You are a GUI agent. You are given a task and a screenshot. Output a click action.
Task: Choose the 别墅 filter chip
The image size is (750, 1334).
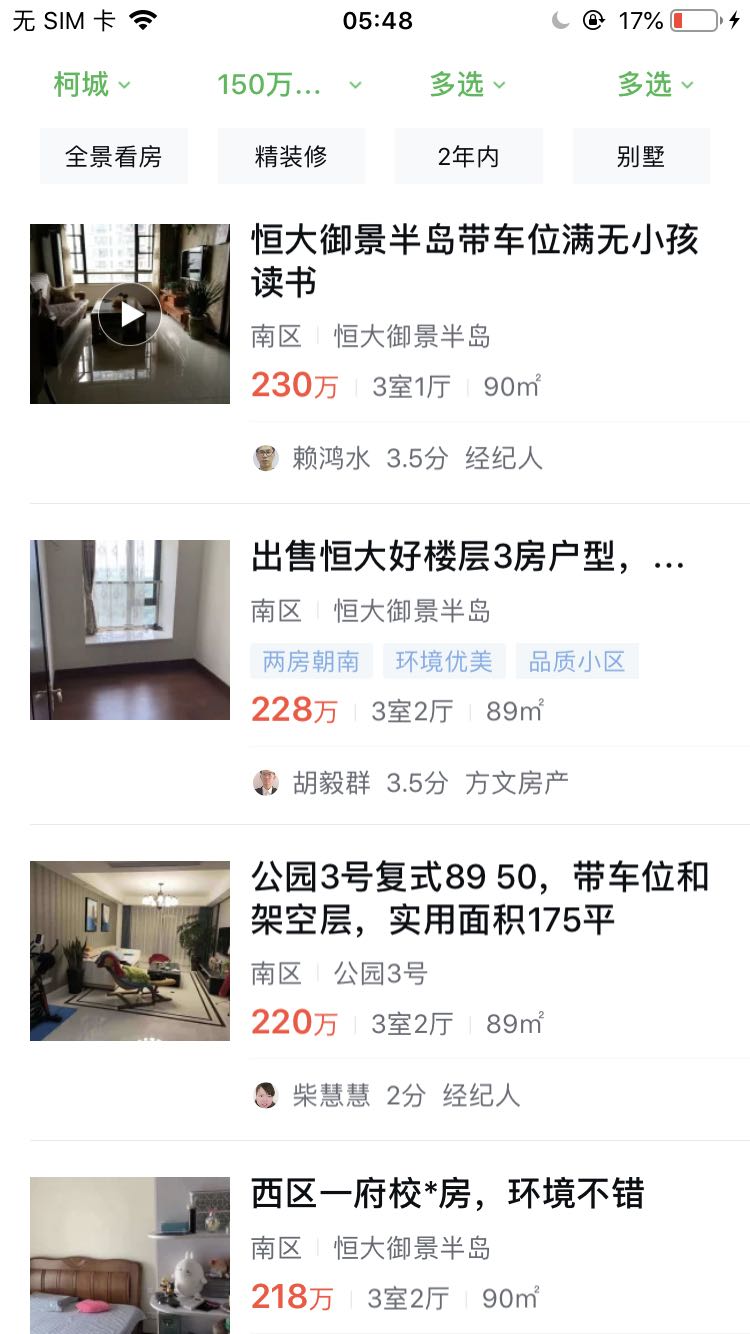pos(641,157)
